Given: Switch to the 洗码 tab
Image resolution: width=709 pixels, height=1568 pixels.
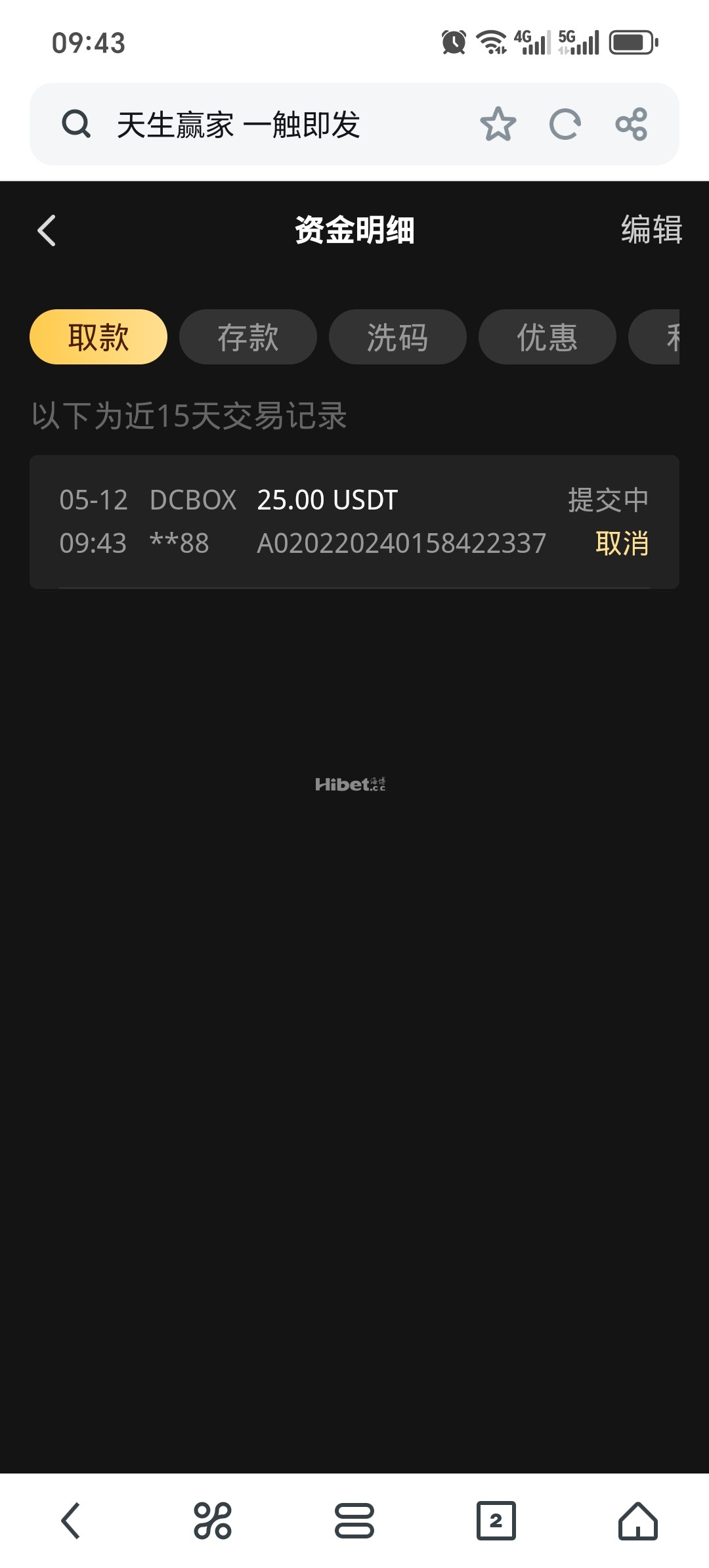Looking at the screenshot, I should [398, 337].
